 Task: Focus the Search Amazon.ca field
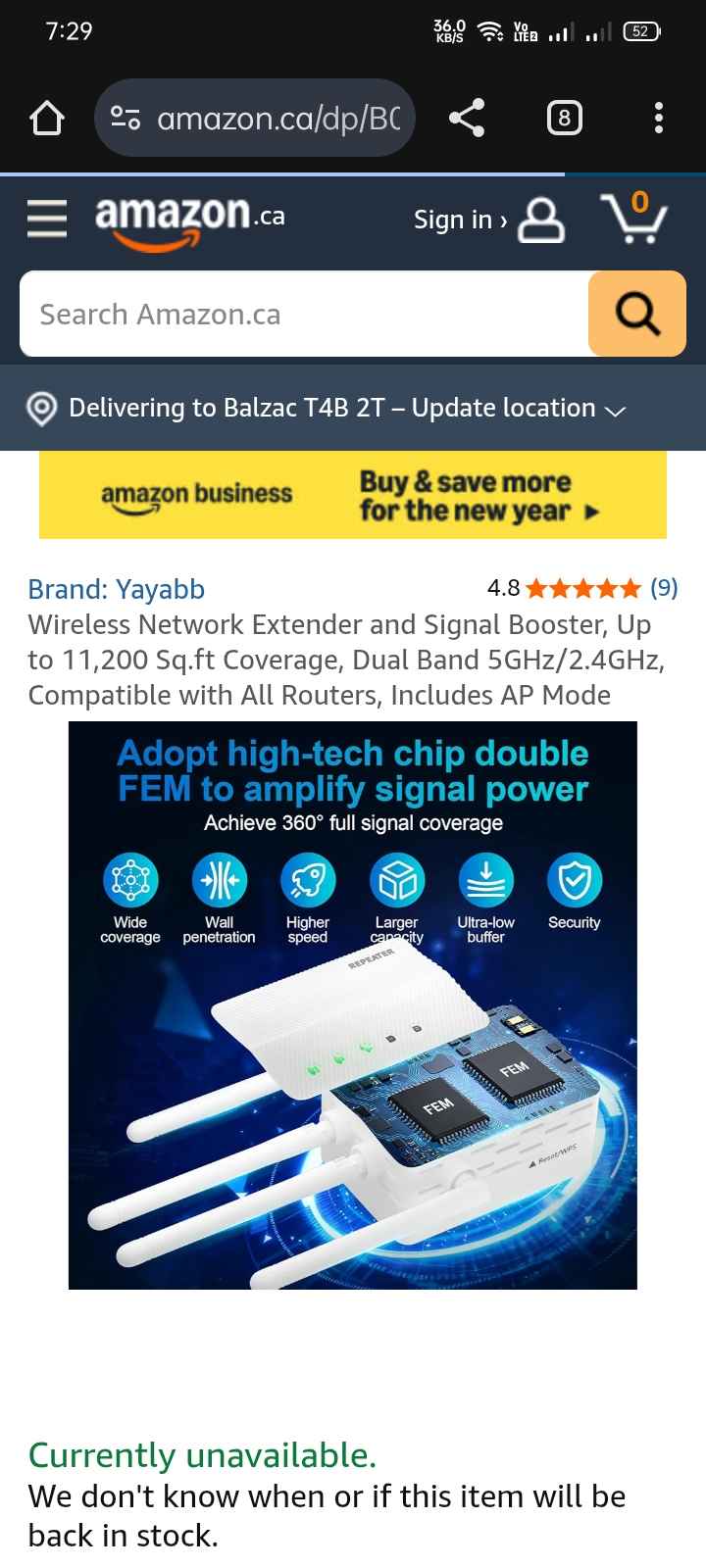click(x=304, y=315)
